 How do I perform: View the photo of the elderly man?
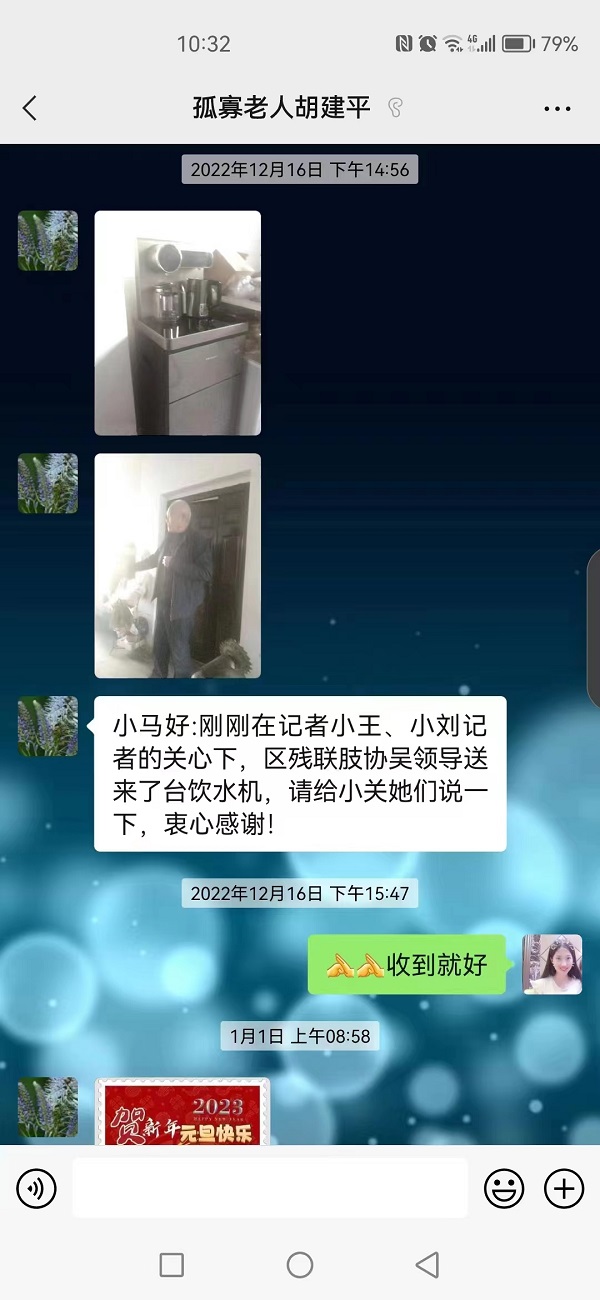point(177,565)
